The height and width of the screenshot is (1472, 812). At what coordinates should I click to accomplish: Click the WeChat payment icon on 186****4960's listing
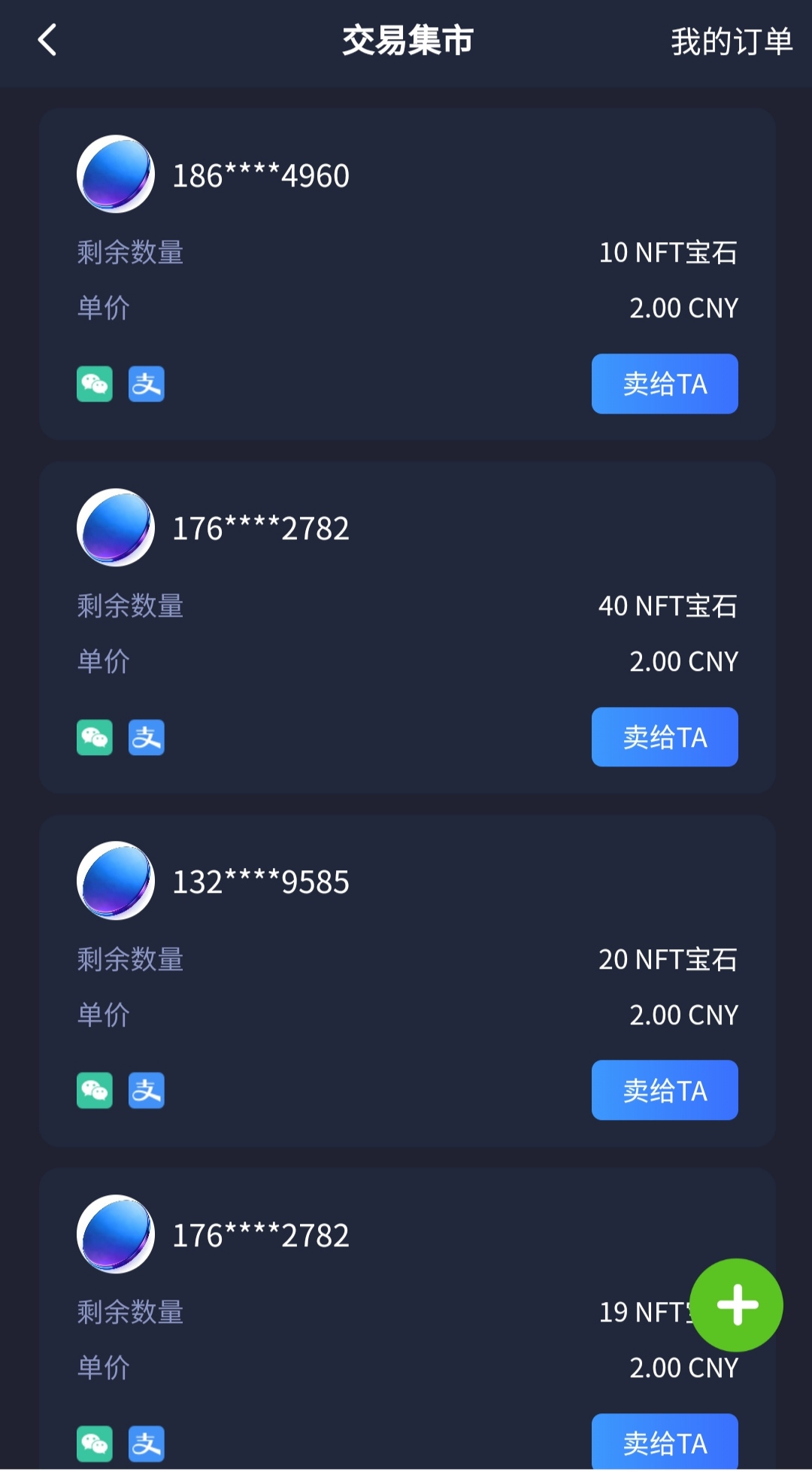tap(95, 384)
